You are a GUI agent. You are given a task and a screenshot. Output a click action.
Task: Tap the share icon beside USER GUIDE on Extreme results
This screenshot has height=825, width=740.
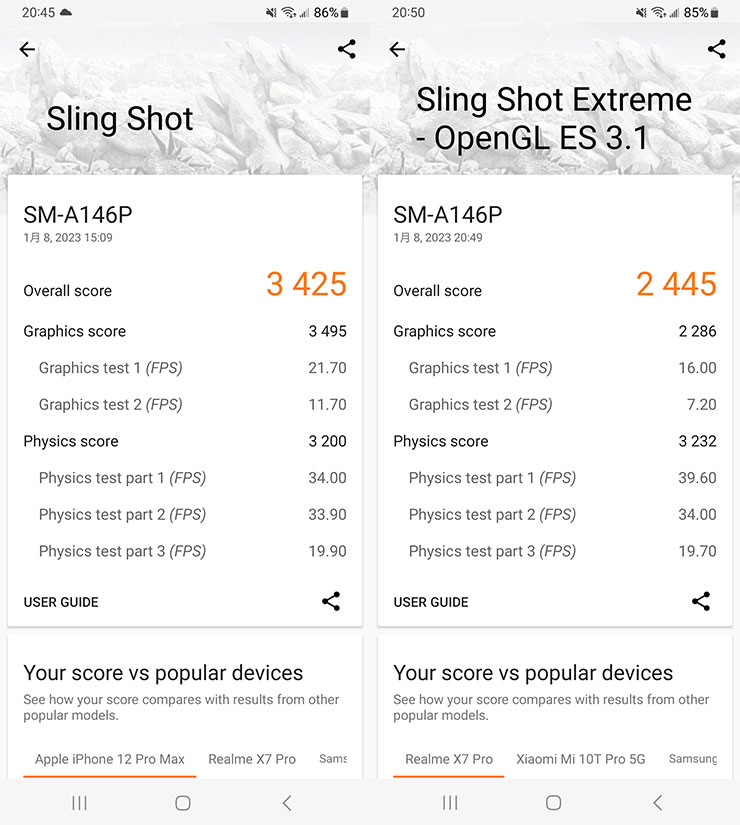[701, 601]
